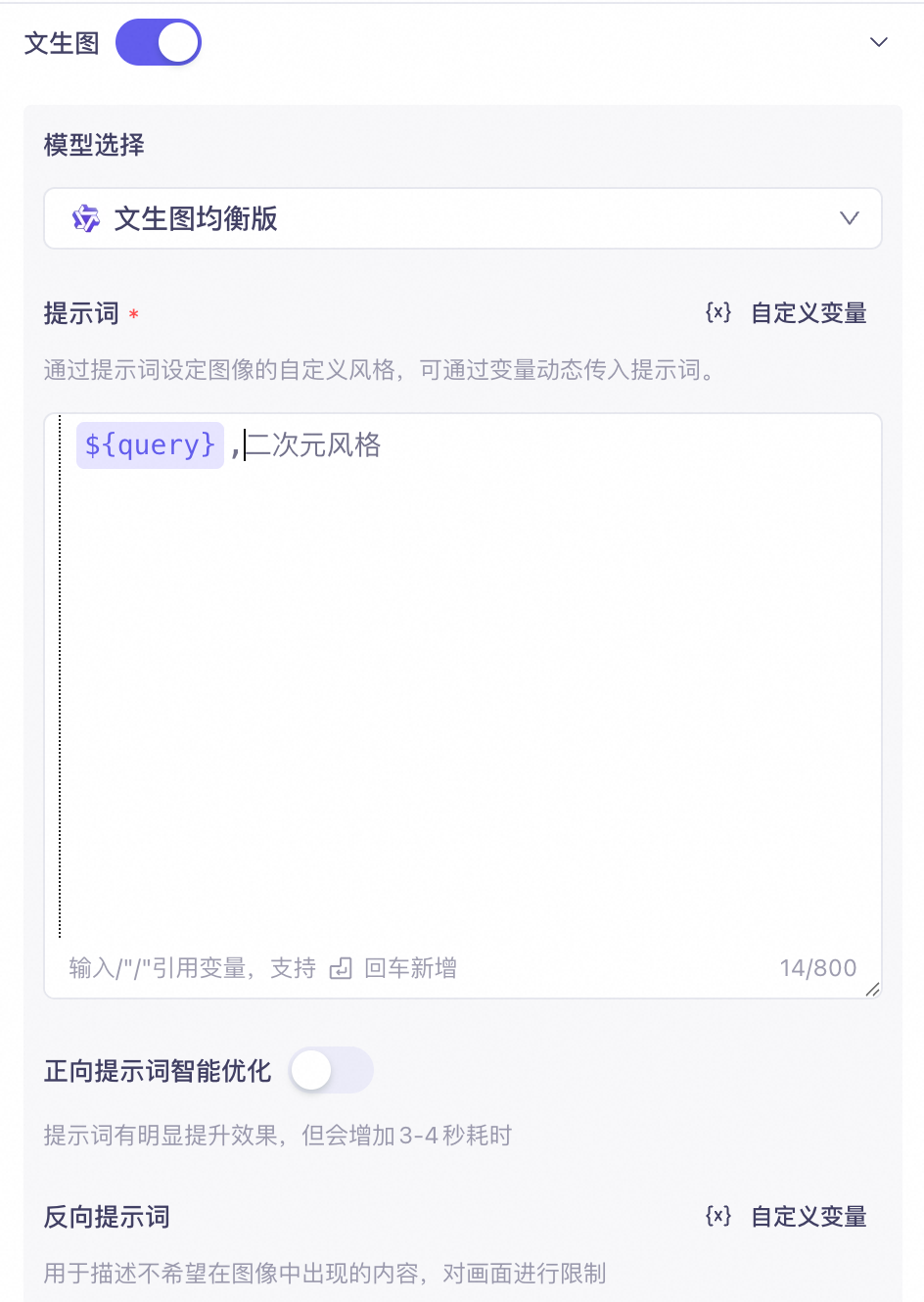Add 自定义变量 for 提示词
The image size is (924, 1302).
tap(786, 313)
